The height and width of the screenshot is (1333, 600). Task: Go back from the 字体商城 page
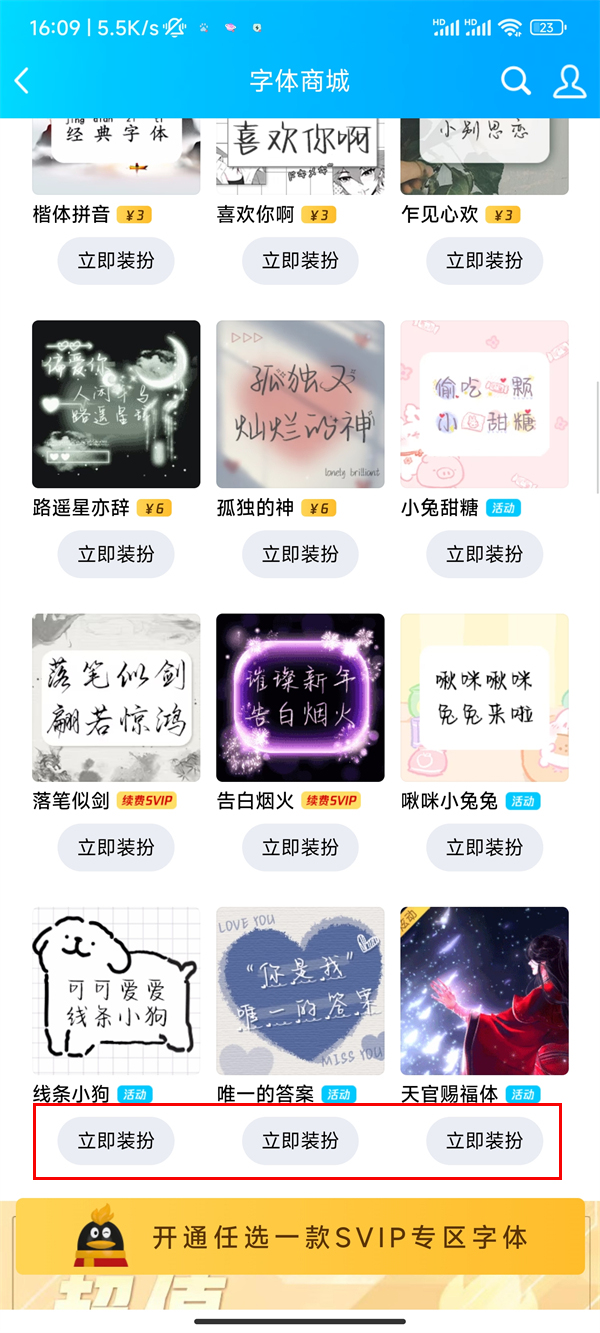tap(23, 81)
